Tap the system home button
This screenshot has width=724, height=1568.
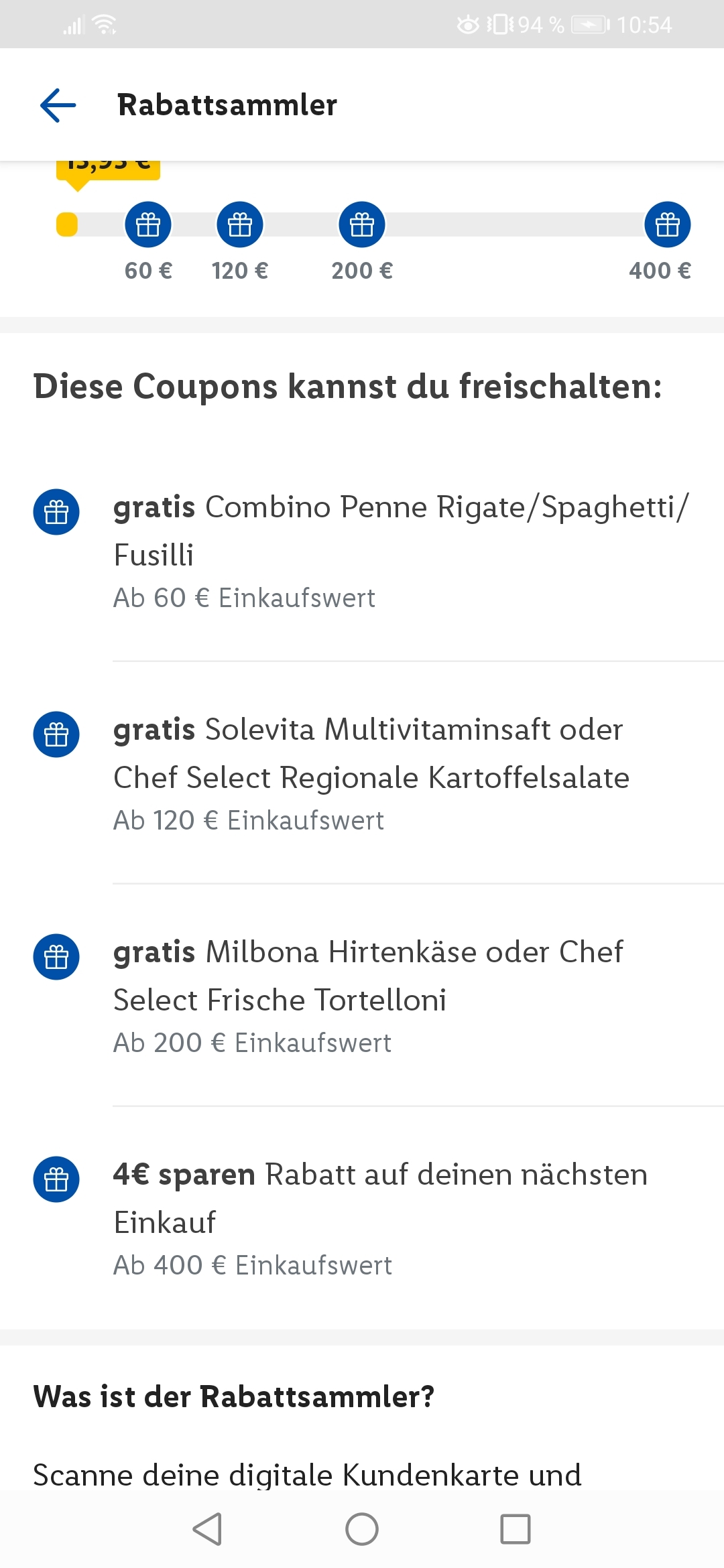[362, 1529]
